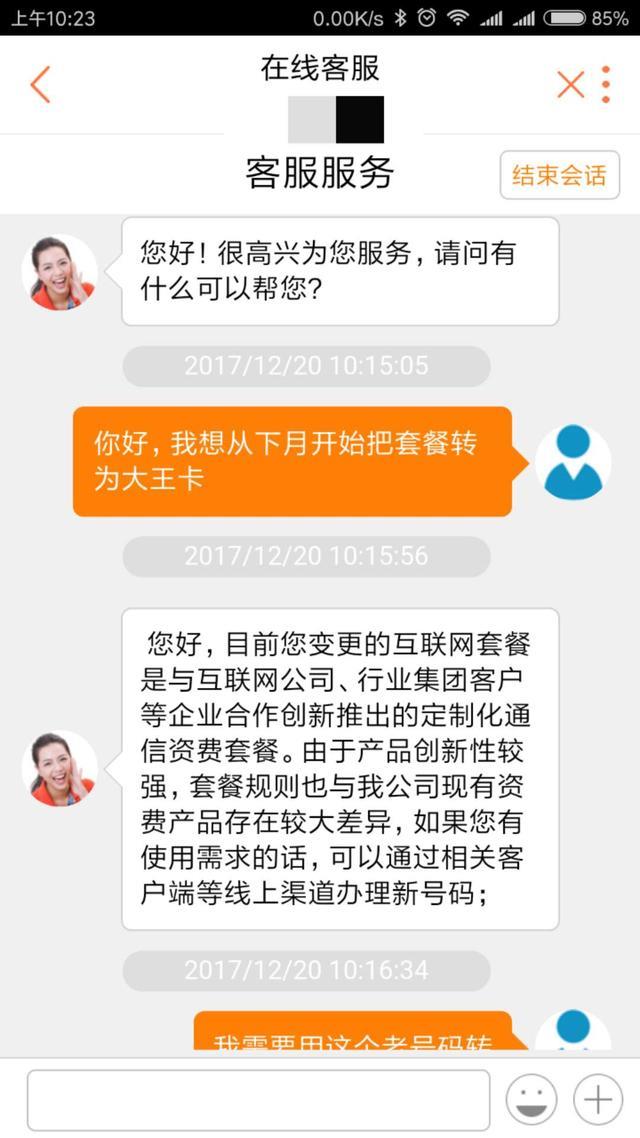Viewport: 640px width, 1138px height.
Task: Close the online customer service page
Action: tap(570, 85)
